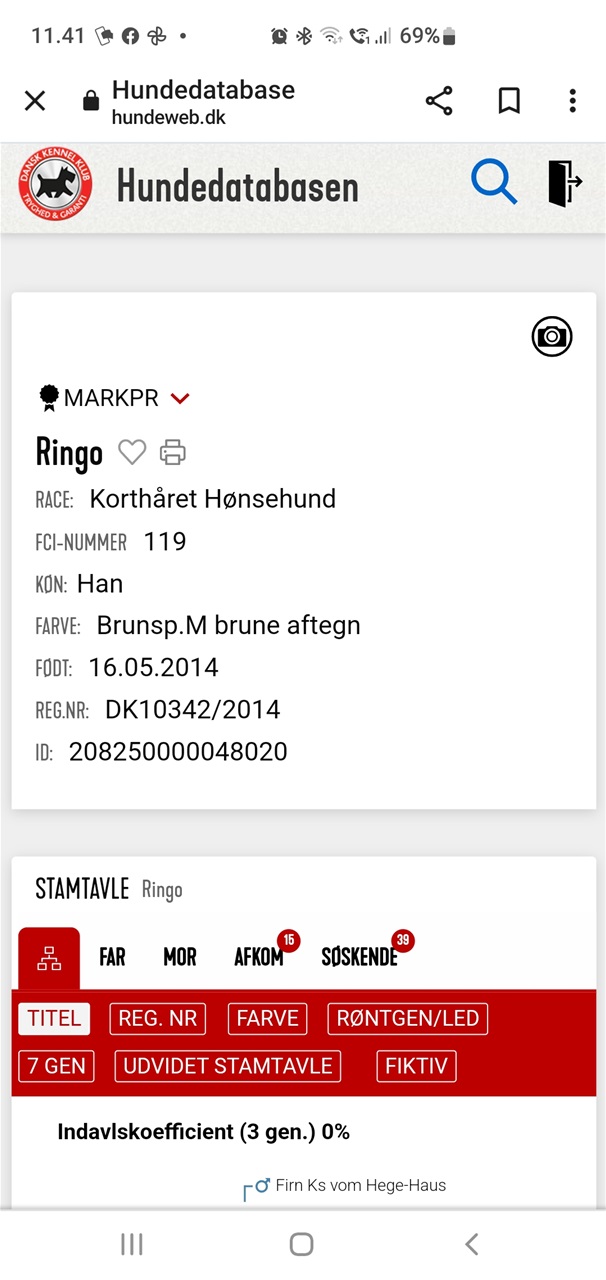This screenshot has height=1280, width=606.
Task: Add Ringo to favorites
Action: (x=132, y=452)
